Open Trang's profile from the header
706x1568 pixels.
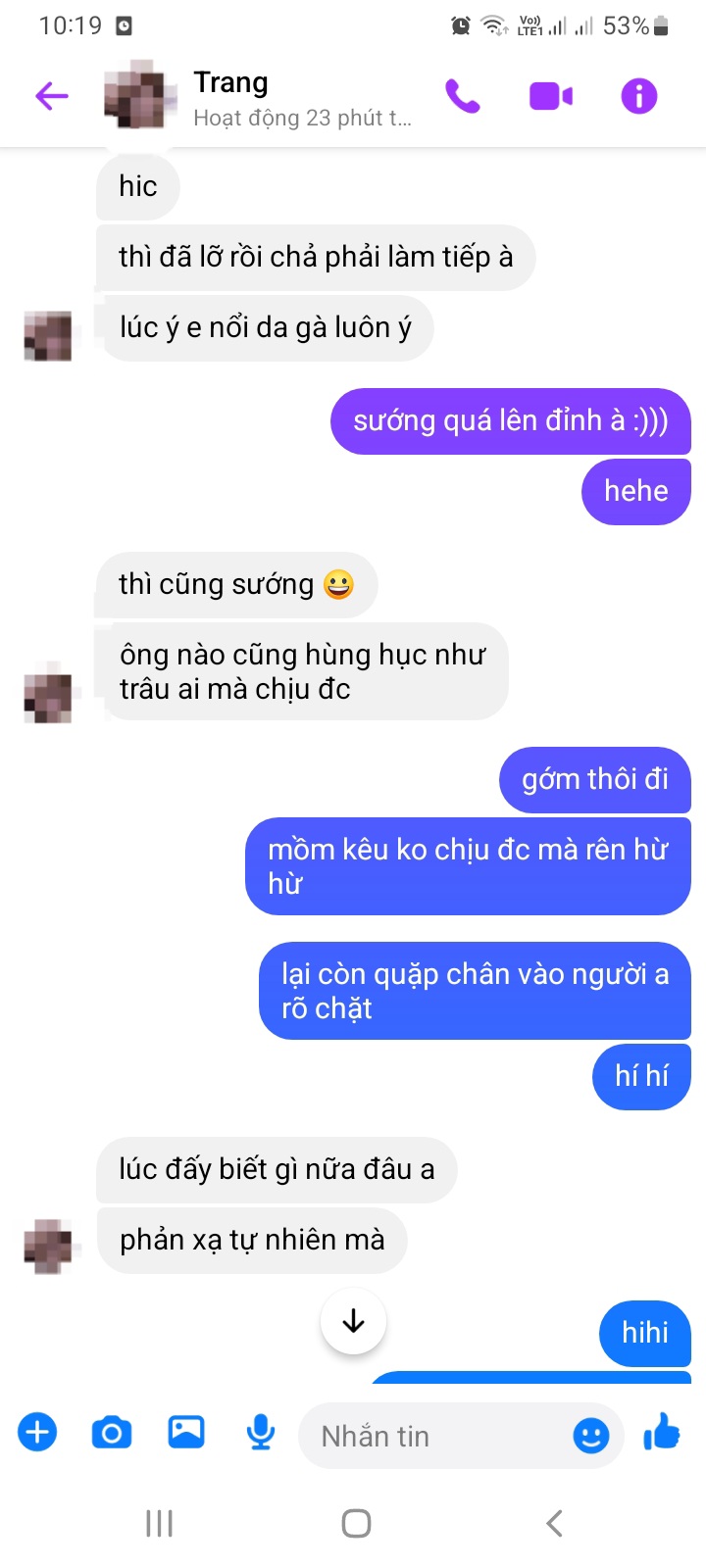pyautogui.click(x=230, y=96)
